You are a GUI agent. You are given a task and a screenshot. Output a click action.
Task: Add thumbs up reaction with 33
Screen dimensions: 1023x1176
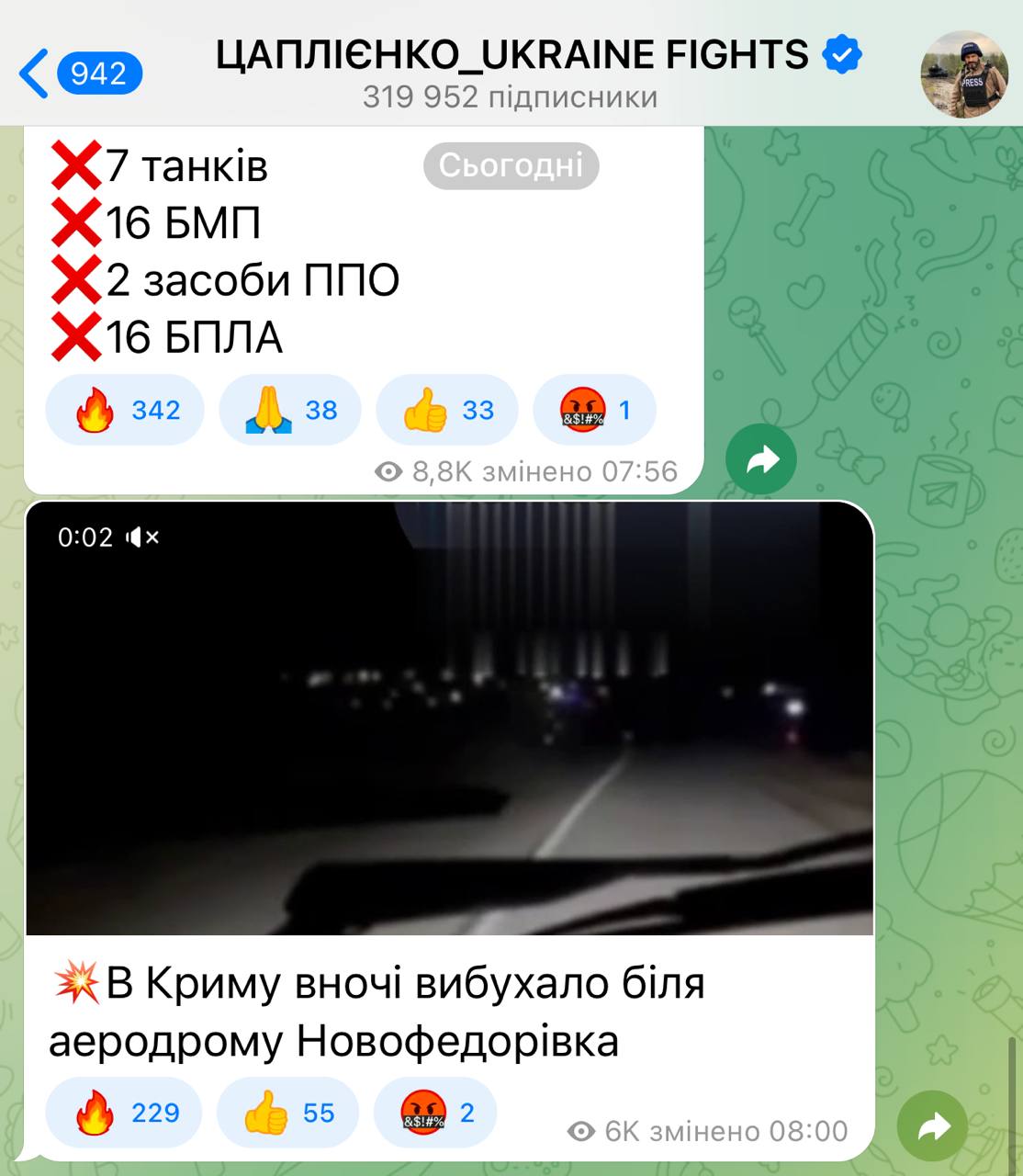click(x=447, y=410)
